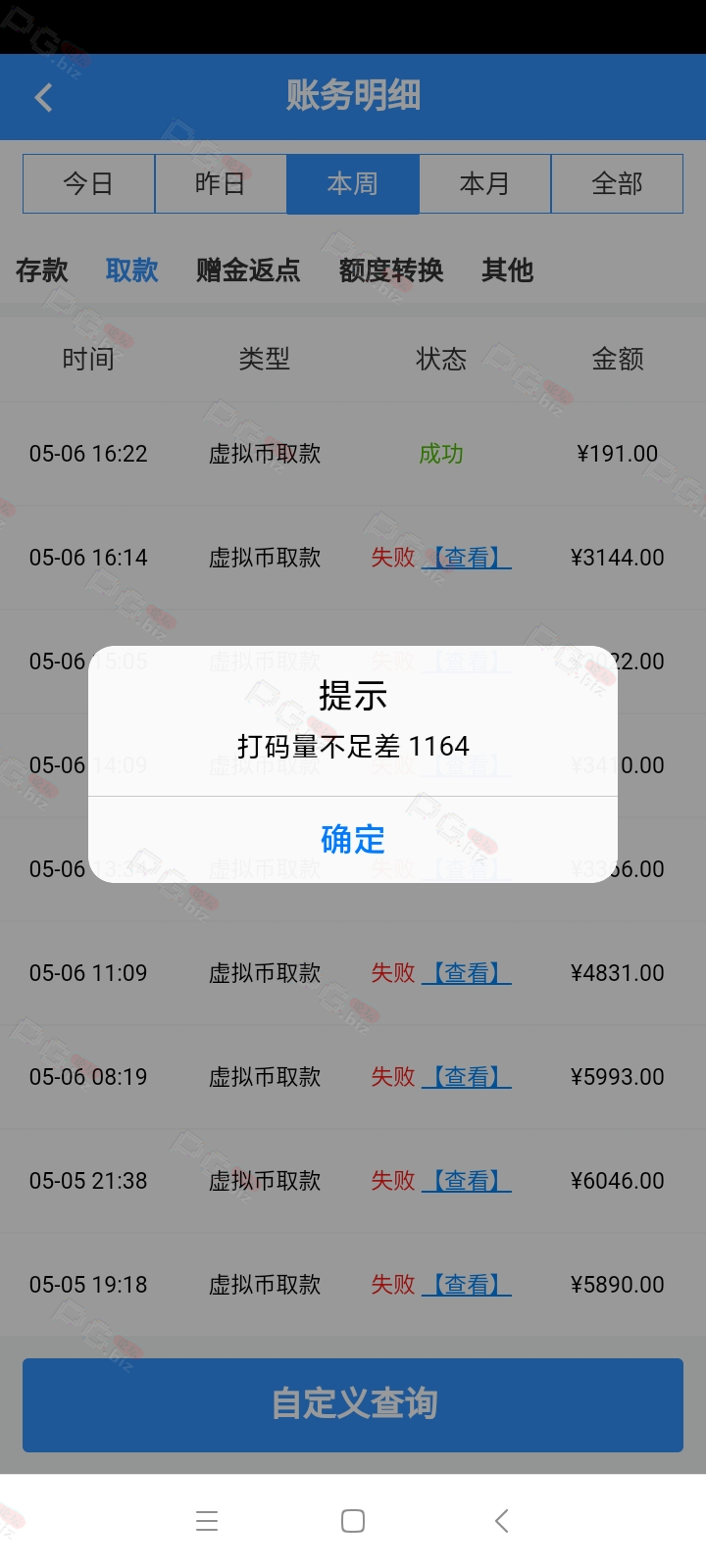The height and width of the screenshot is (1568, 706).
Task: Tap 【查看】 beside the ¥5890.00 entry
Action: pyautogui.click(x=467, y=1285)
